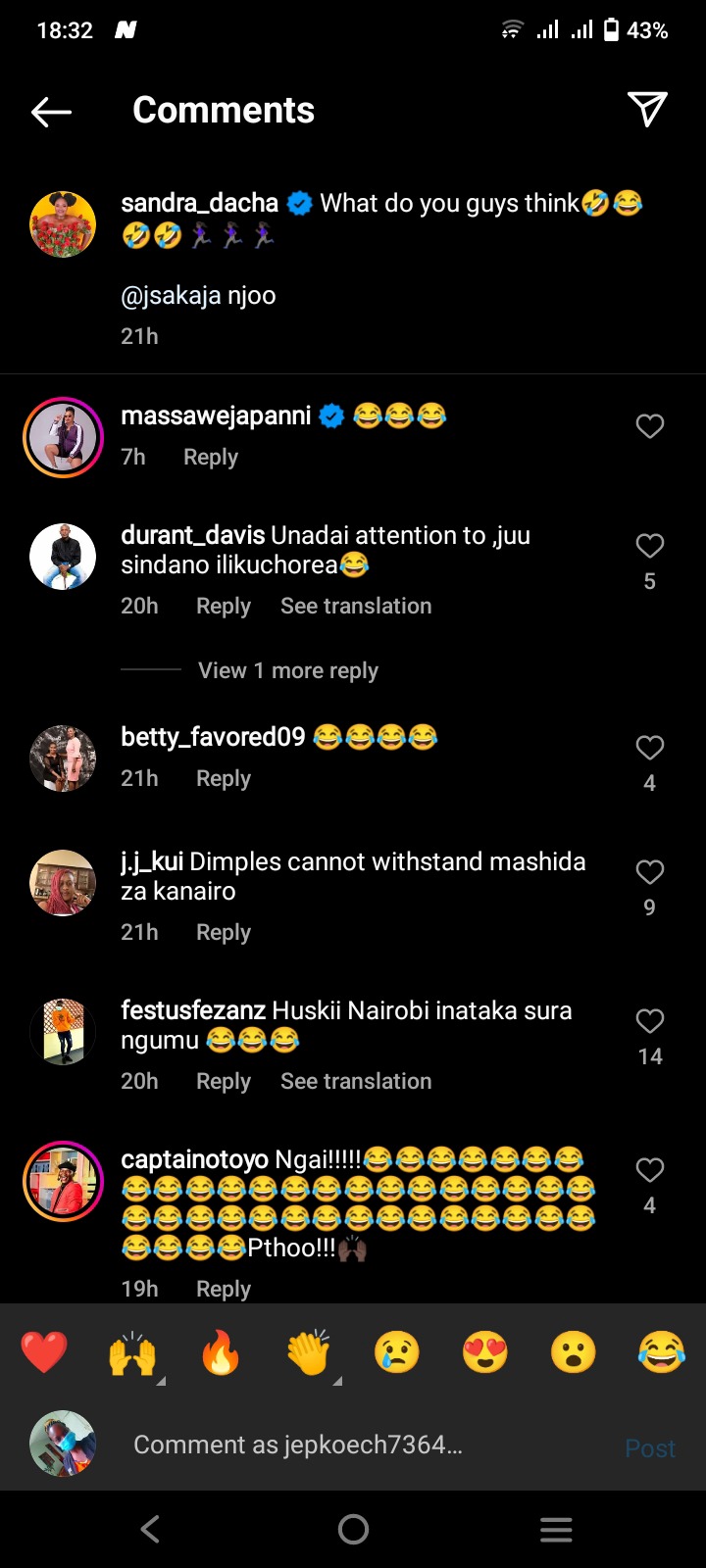Viewport: 706px width, 1568px height.
Task: Like betty_favored09's comment
Action: [x=649, y=749]
